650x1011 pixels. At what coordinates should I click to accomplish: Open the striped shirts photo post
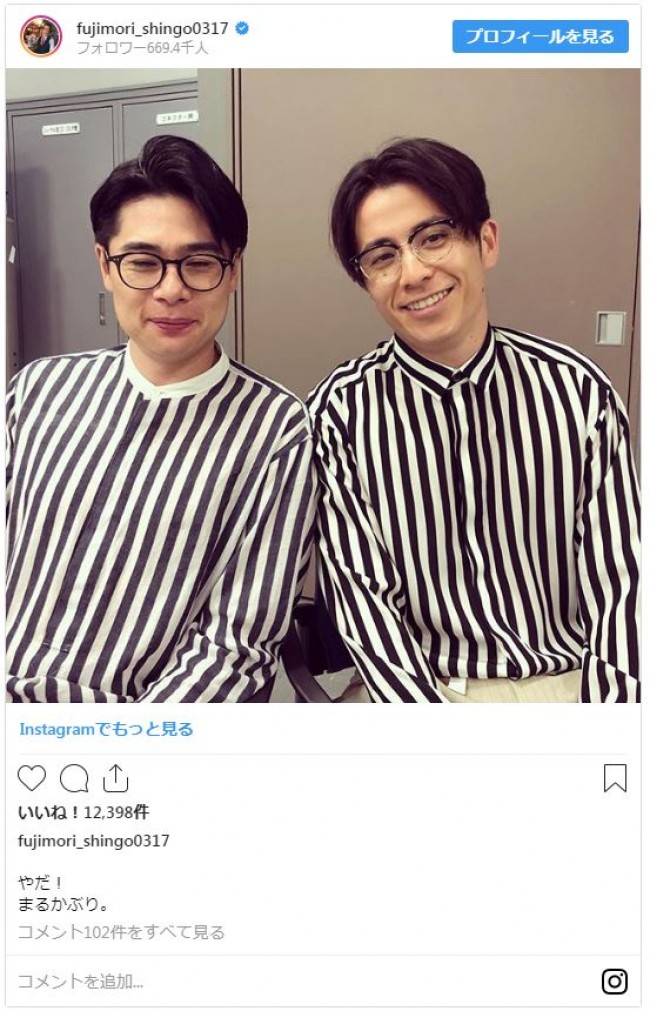[323, 385]
